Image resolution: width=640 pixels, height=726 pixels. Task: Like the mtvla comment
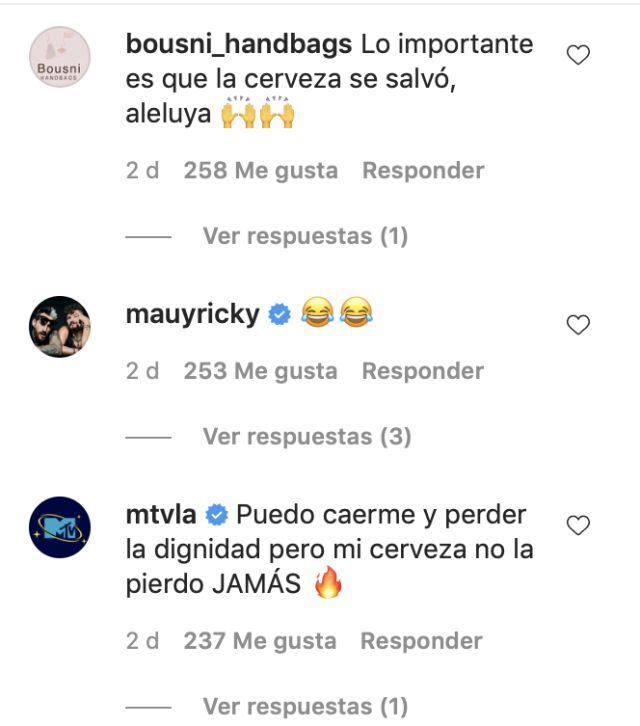(x=578, y=525)
